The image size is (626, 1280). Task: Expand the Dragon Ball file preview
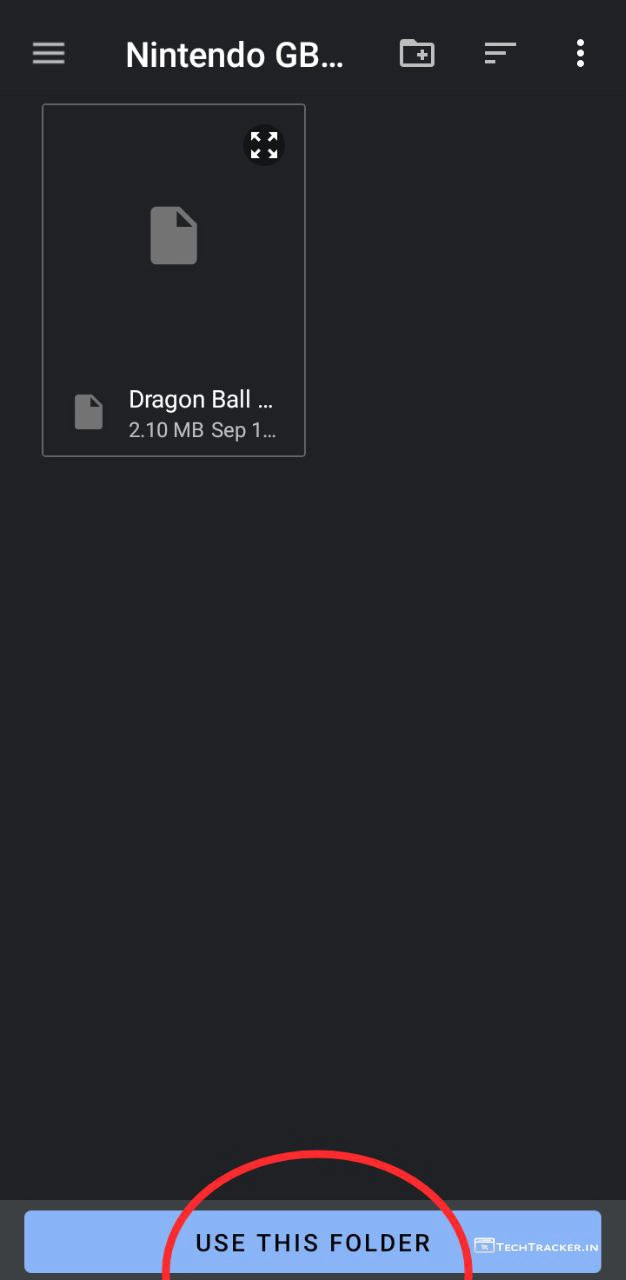click(x=264, y=145)
